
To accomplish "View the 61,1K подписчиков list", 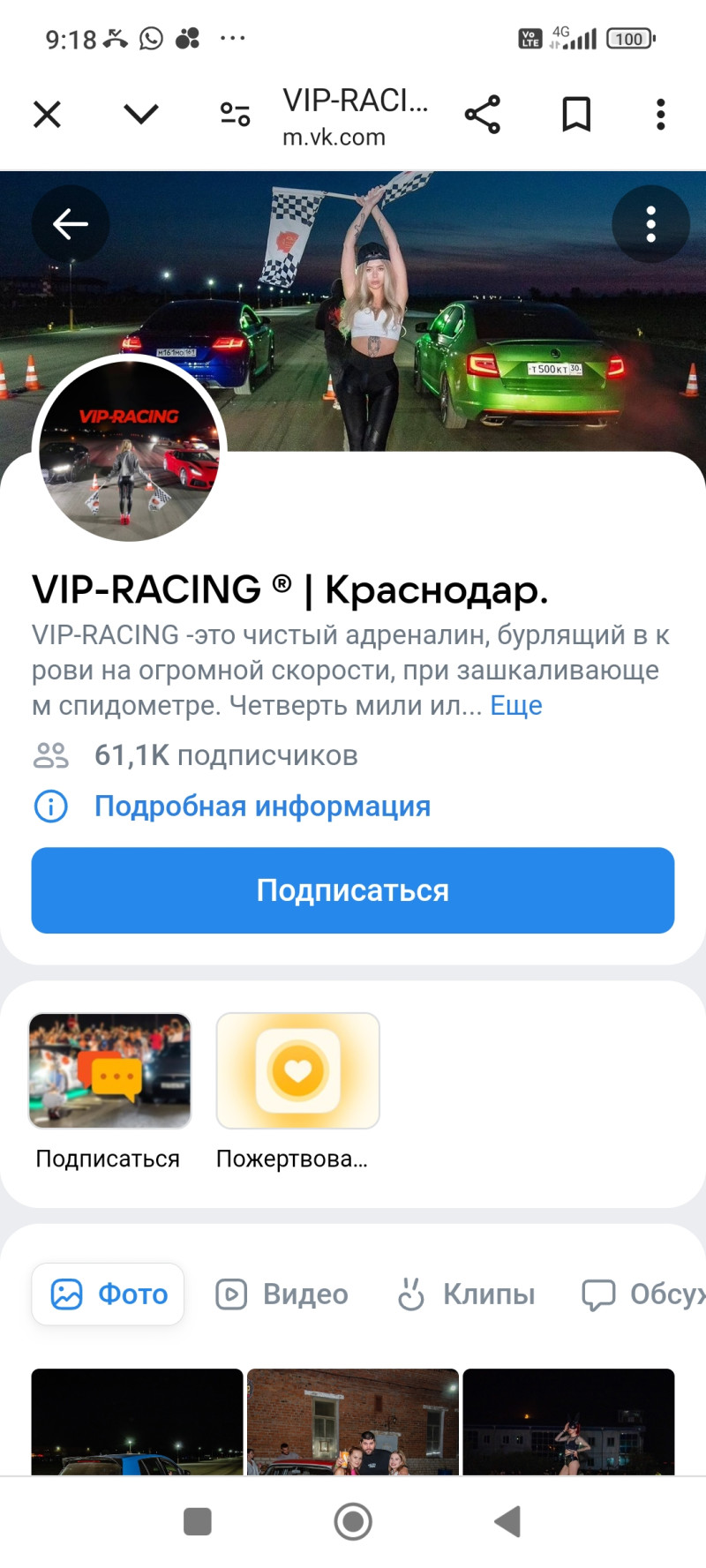I will (x=226, y=755).
